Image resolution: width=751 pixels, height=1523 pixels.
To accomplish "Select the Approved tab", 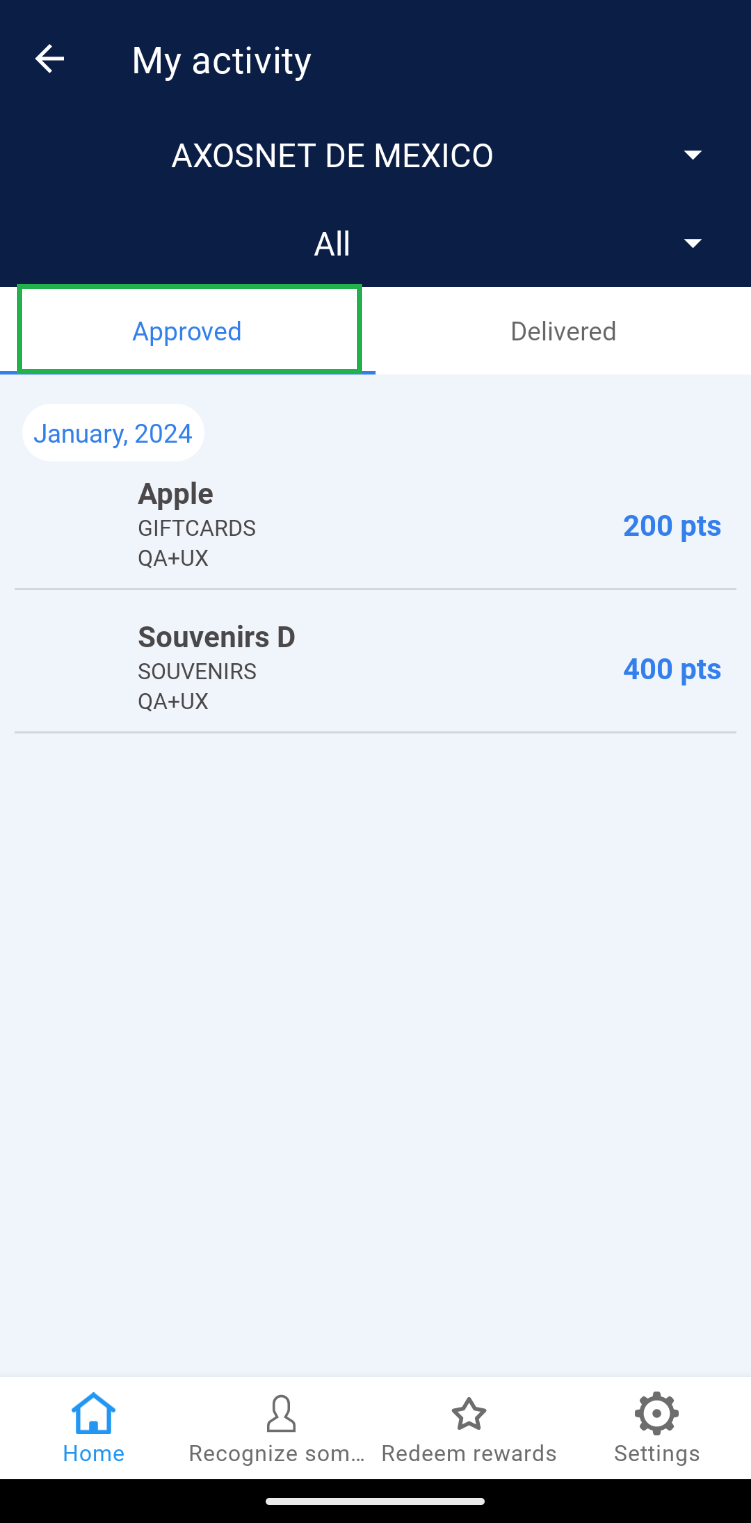I will (x=188, y=331).
